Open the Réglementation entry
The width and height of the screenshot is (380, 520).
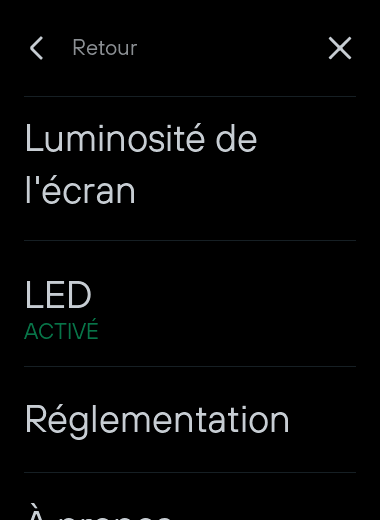point(190,419)
